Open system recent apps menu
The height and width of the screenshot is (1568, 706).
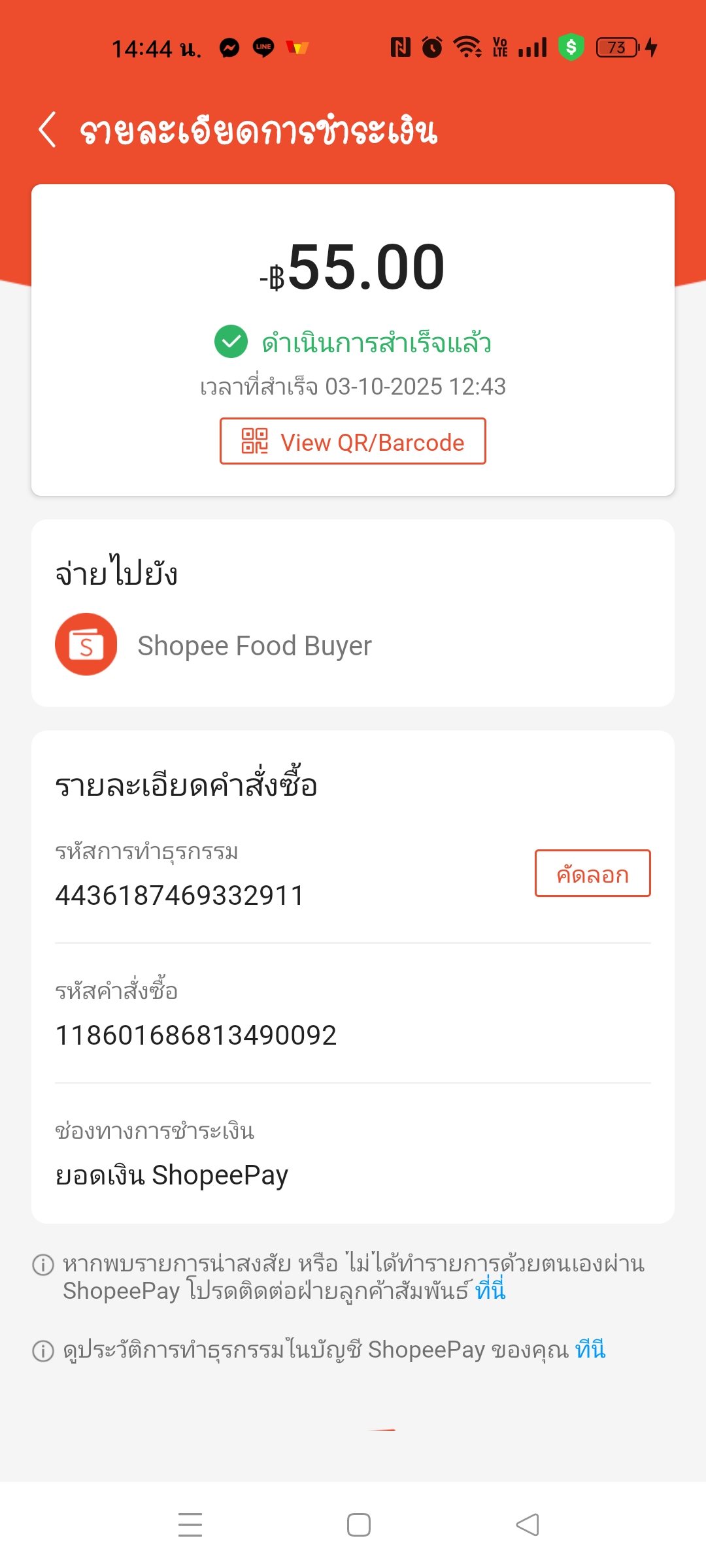click(x=190, y=1525)
